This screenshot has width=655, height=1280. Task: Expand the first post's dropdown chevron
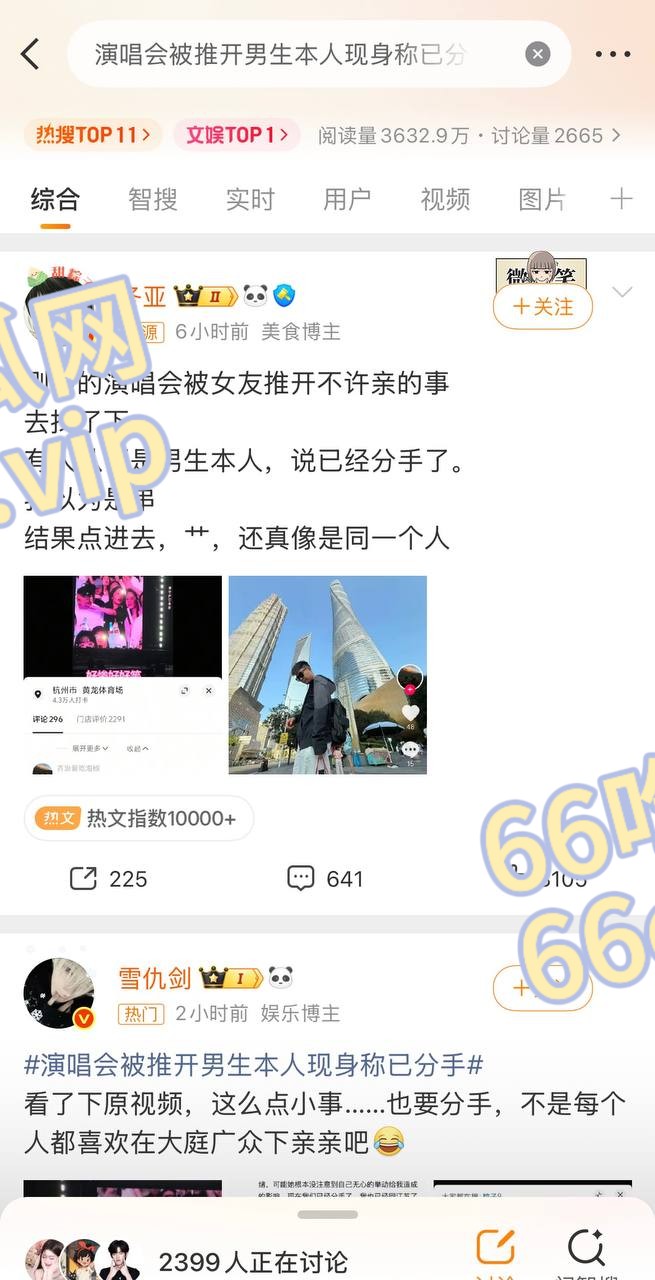coord(622,293)
